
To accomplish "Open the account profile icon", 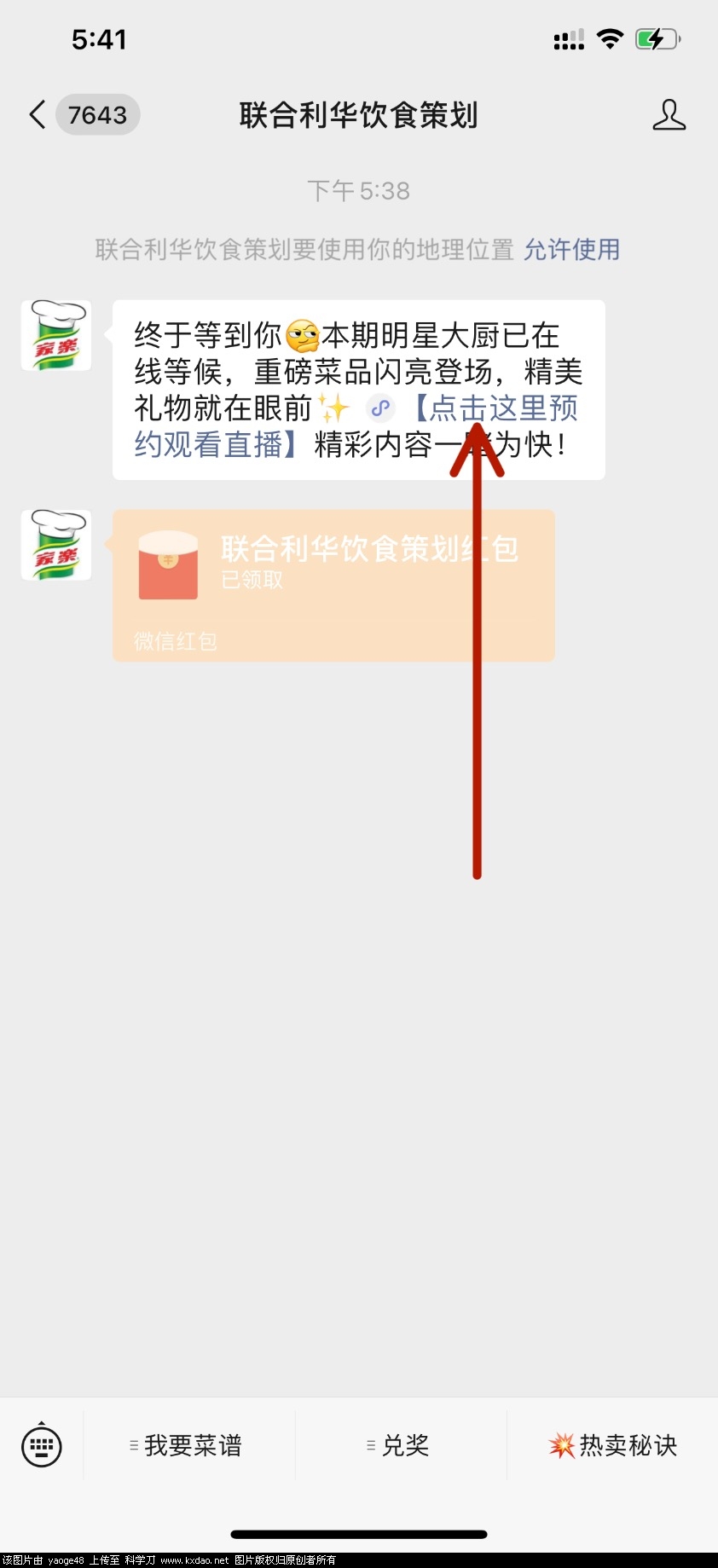I will [x=669, y=114].
